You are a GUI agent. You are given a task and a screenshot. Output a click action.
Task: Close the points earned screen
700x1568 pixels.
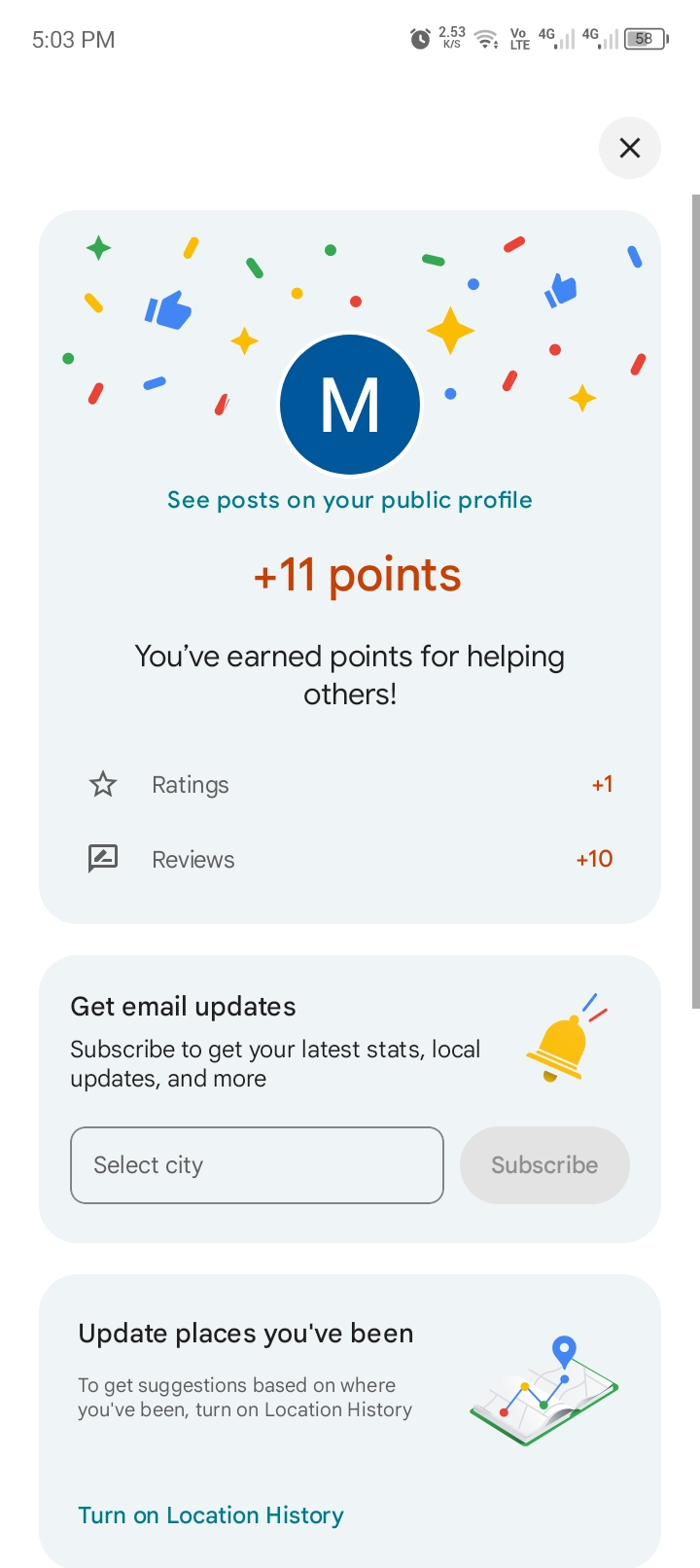630,148
